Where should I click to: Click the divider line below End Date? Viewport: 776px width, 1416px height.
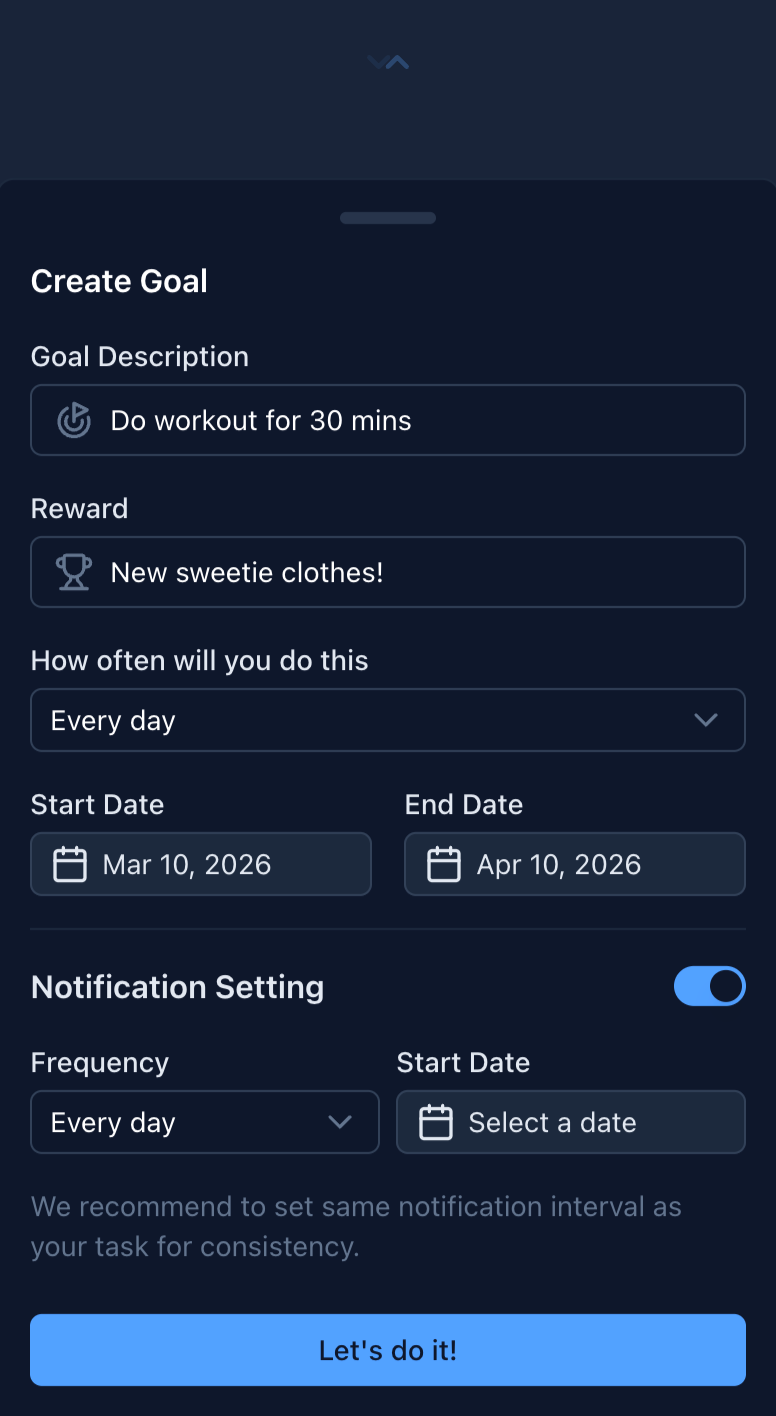click(388, 928)
